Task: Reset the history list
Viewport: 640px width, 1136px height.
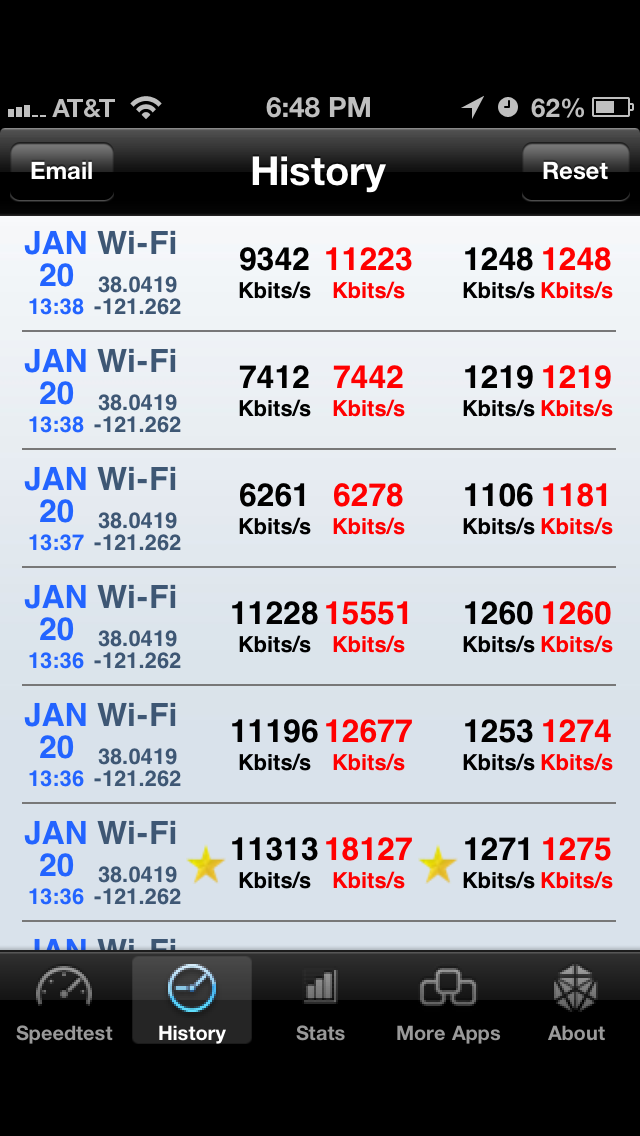Action: pos(575,172)
